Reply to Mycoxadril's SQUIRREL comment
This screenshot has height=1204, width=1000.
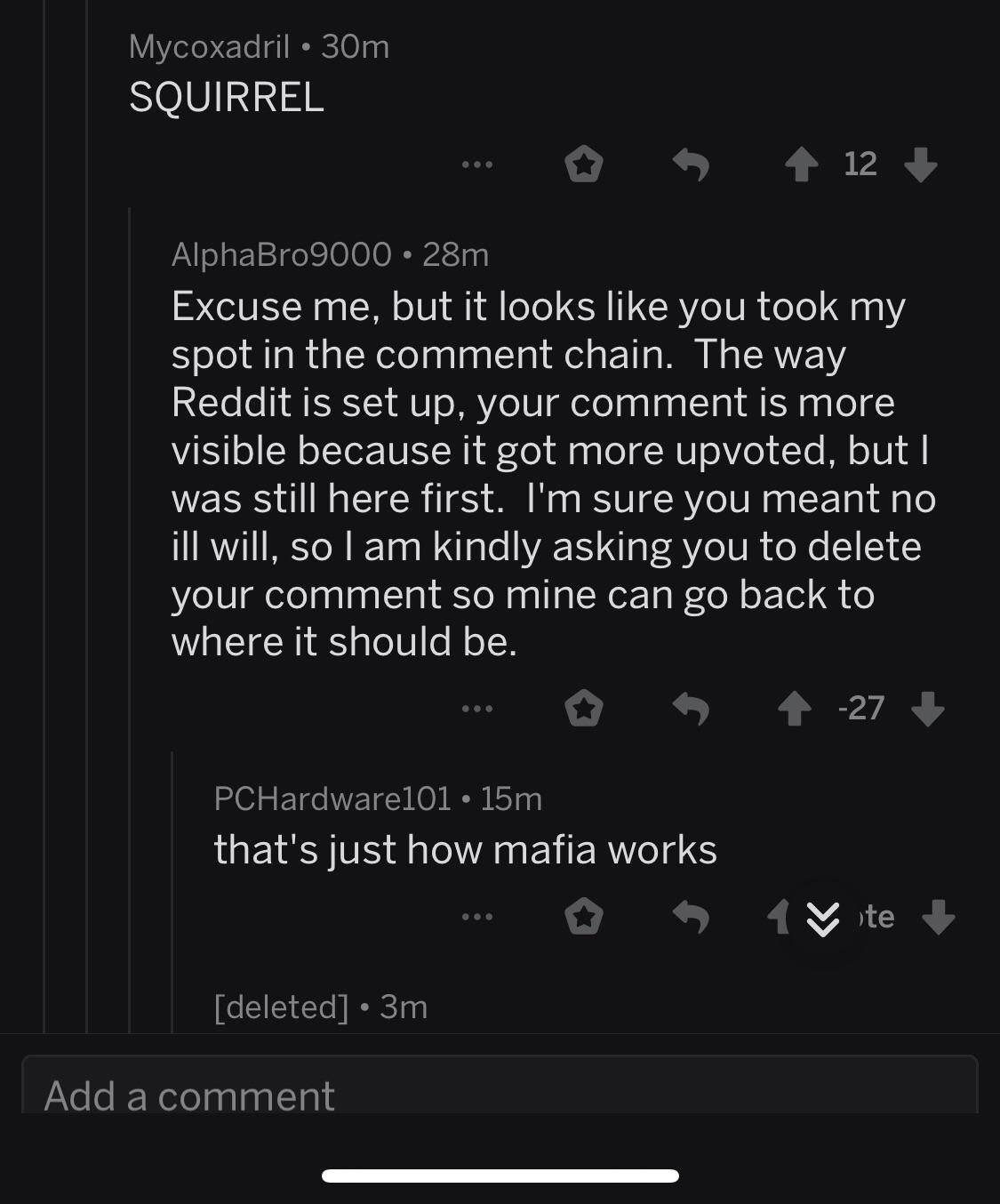pyautogui.click(x=693, y=165)
